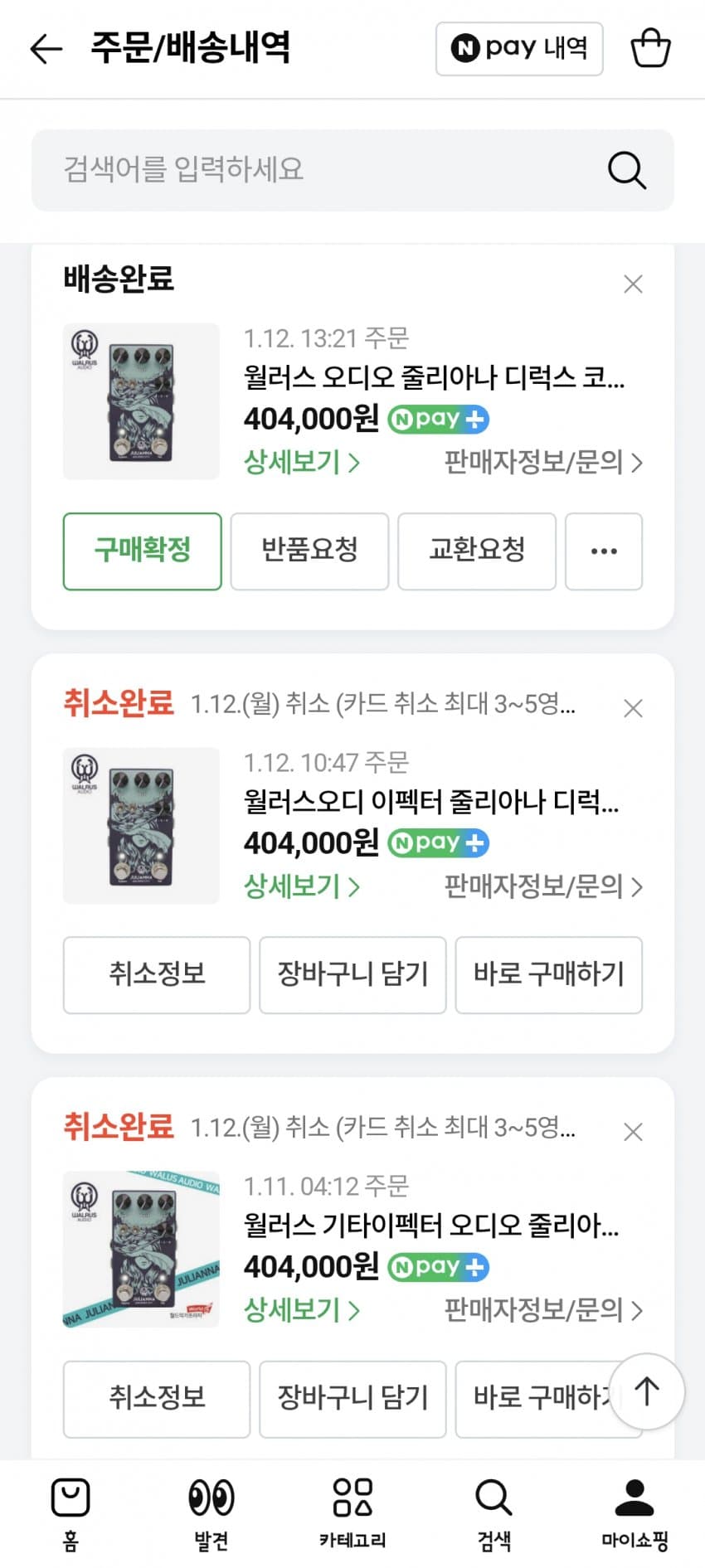View 취소정보 for the 1.12. 10:47 order

tap(157, 974)
